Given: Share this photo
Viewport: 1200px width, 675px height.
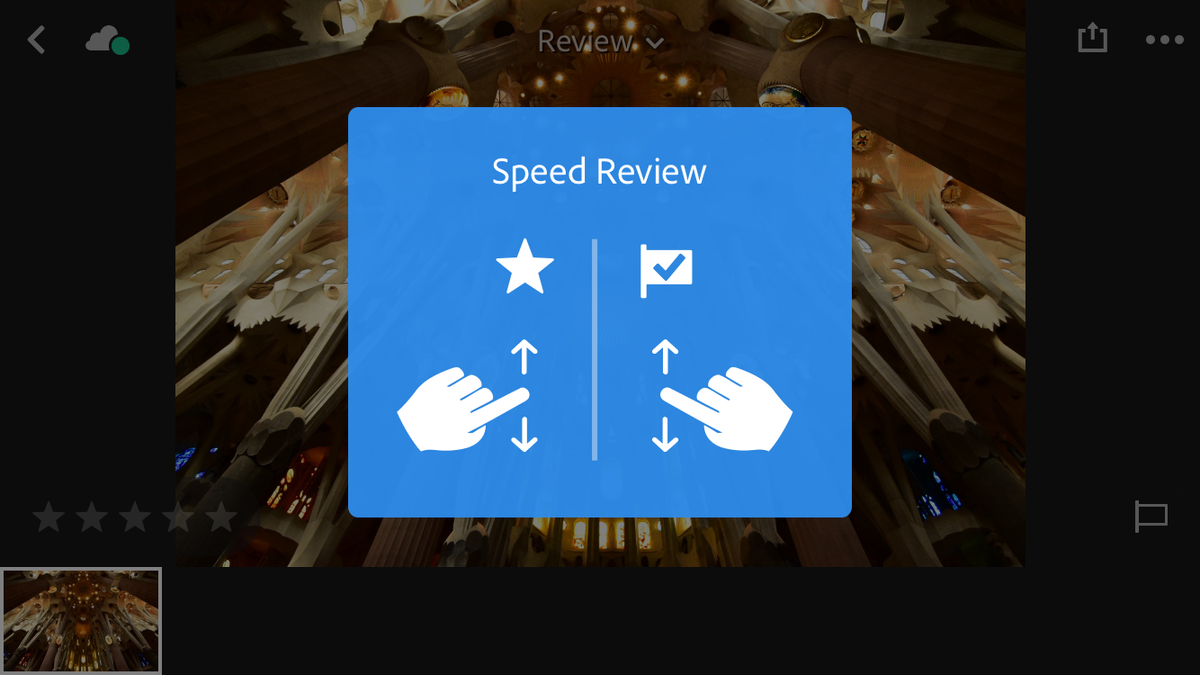Looking at the screenshot, I should pos(1092,39).
